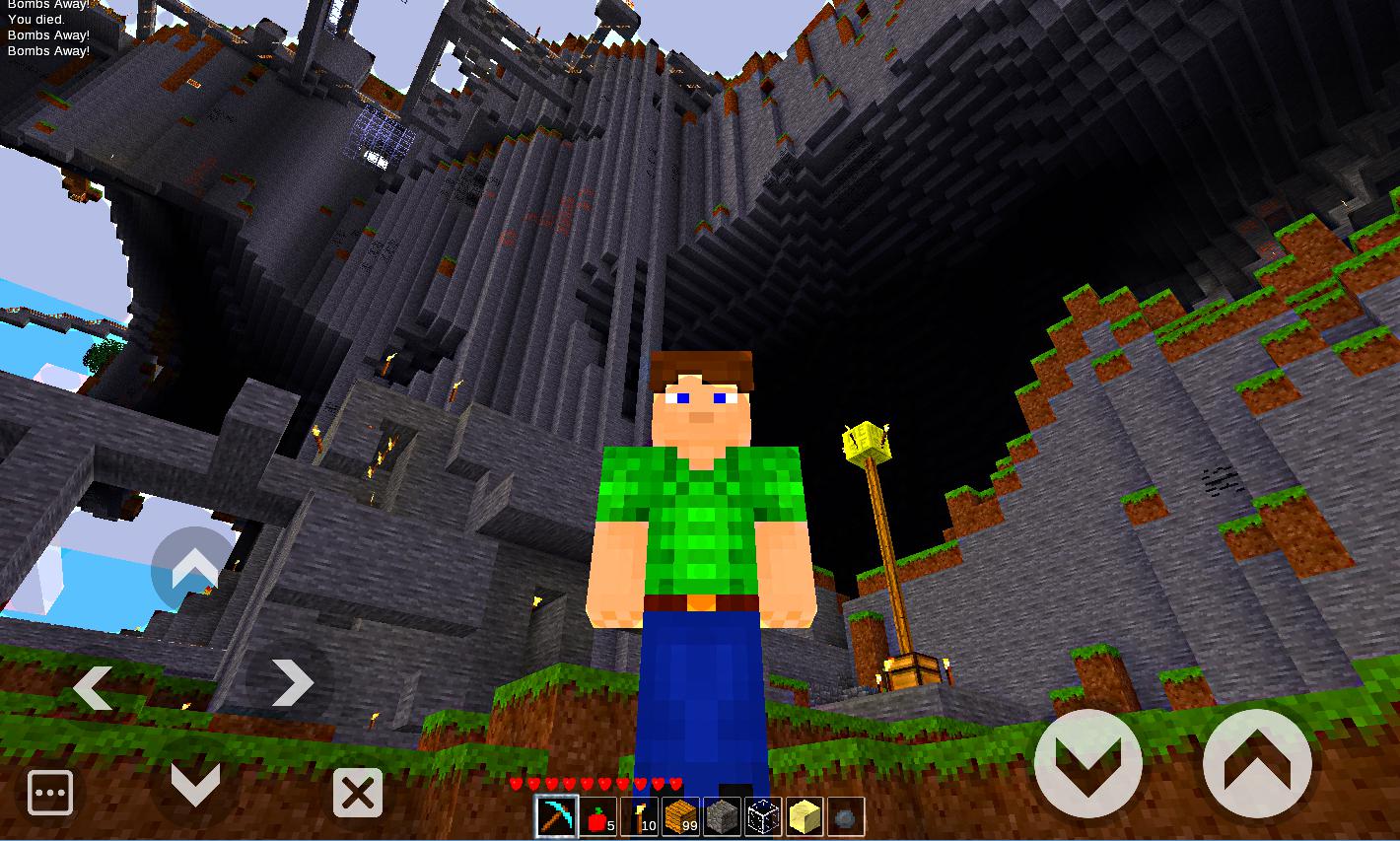Select the wooden planks hotbar slot

pos(680,816)
